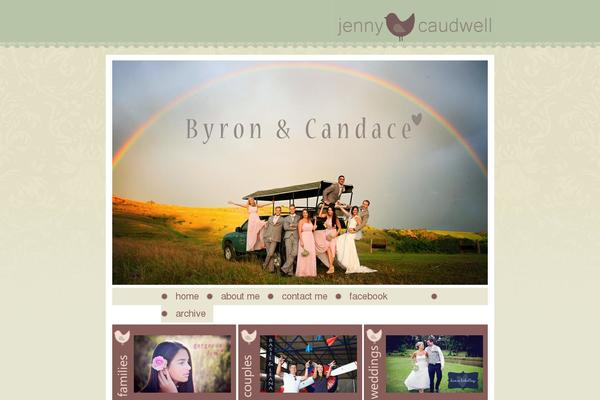Open the home page link
This screenshot has height=400, width=600.
(x=187, y=296)
